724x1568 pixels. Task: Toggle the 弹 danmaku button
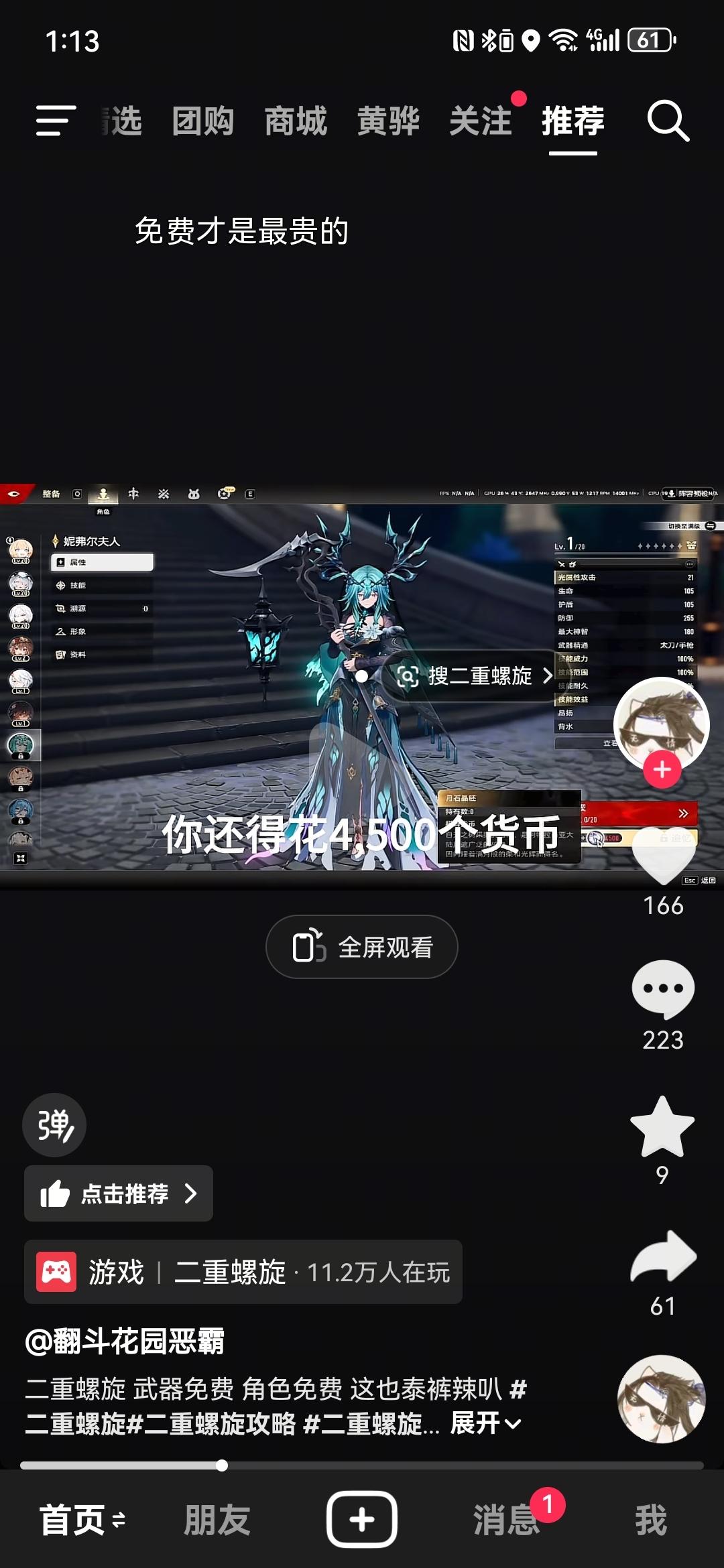(x=54, y=1125)
